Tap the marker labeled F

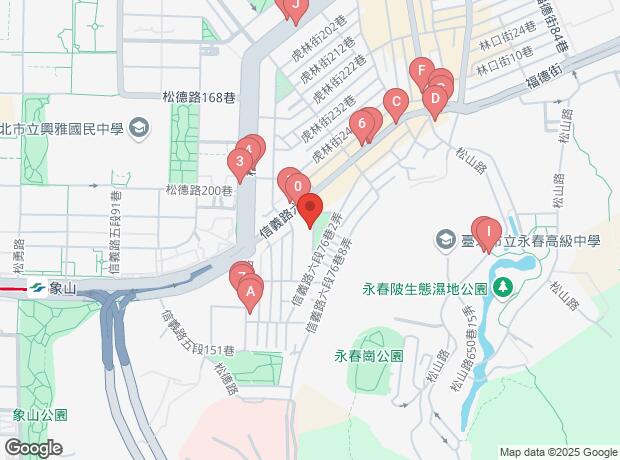point(421,71)
